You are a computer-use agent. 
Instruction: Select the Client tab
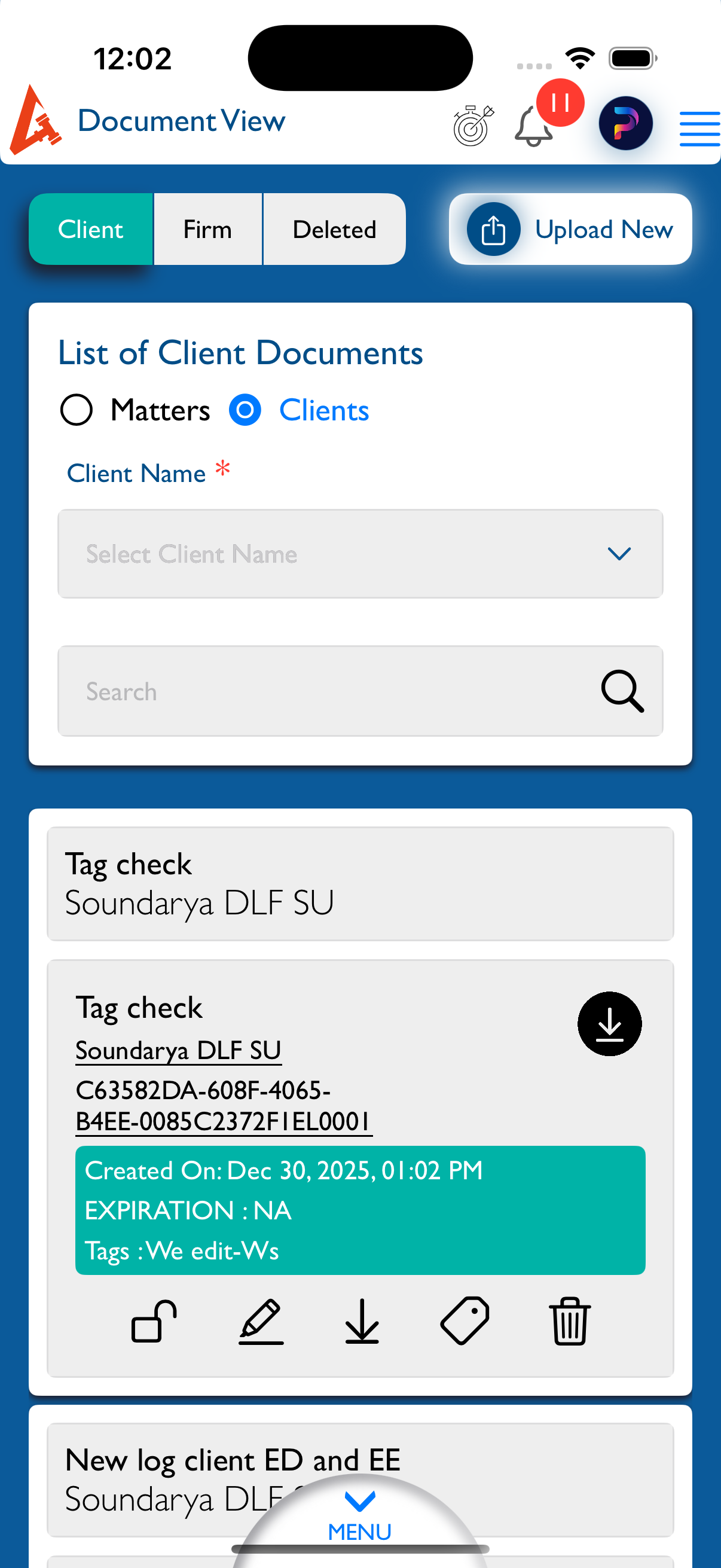[x=91, y=230]
